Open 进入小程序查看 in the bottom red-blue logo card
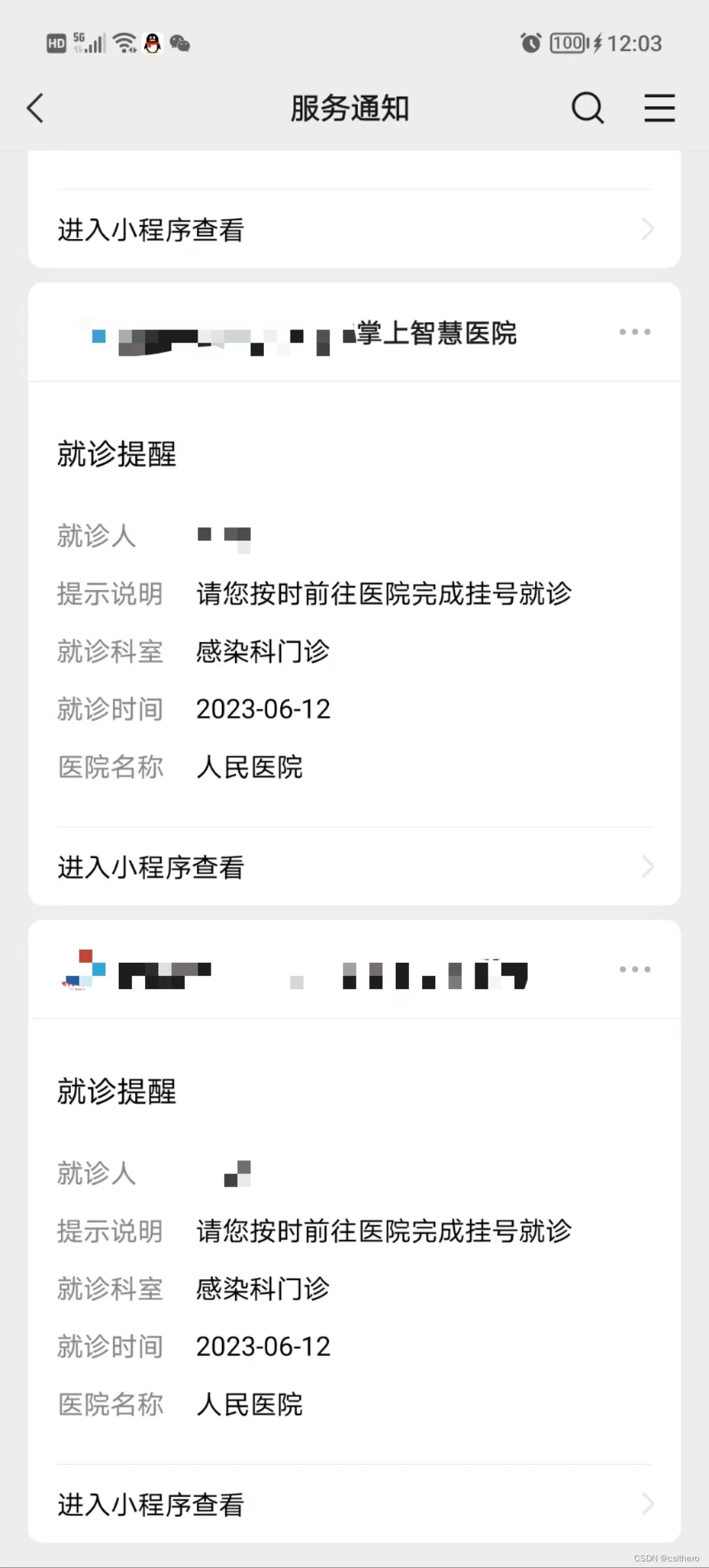 click(354, 1504)
